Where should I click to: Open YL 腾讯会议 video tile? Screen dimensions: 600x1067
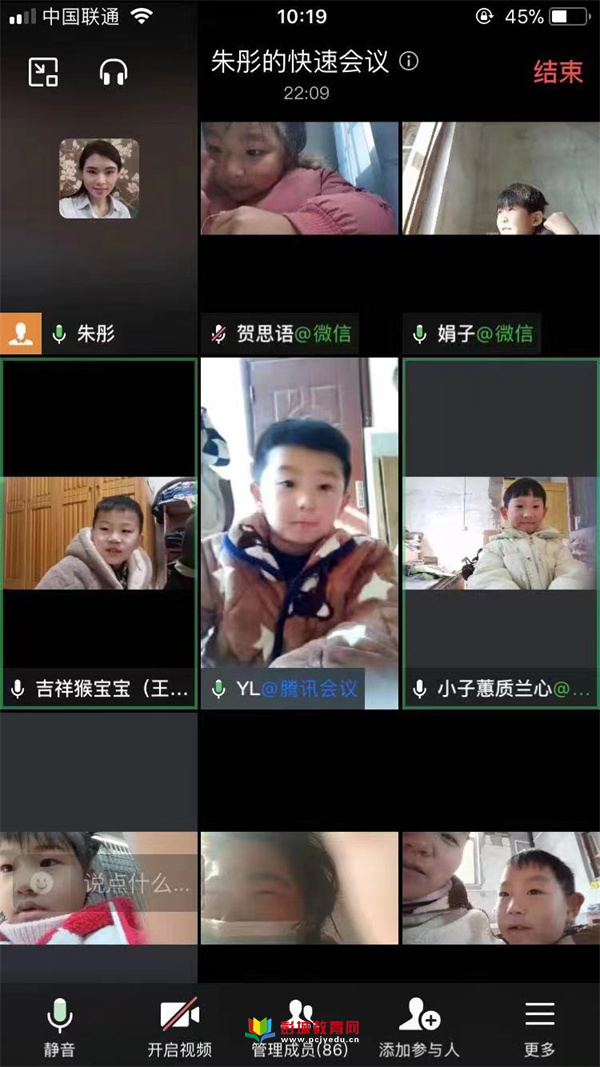[x=299, y=533]
